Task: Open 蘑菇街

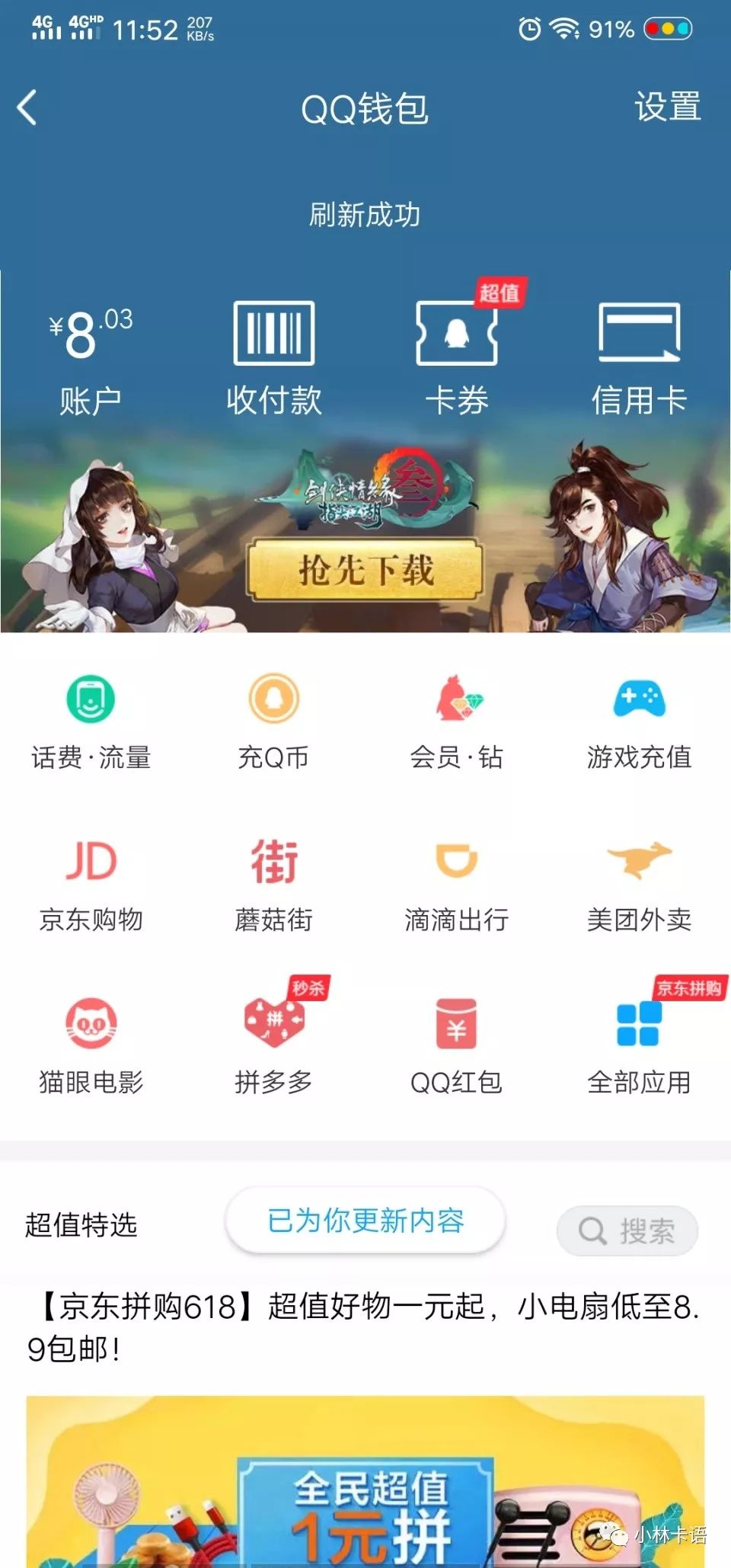Action: [273, 884]
